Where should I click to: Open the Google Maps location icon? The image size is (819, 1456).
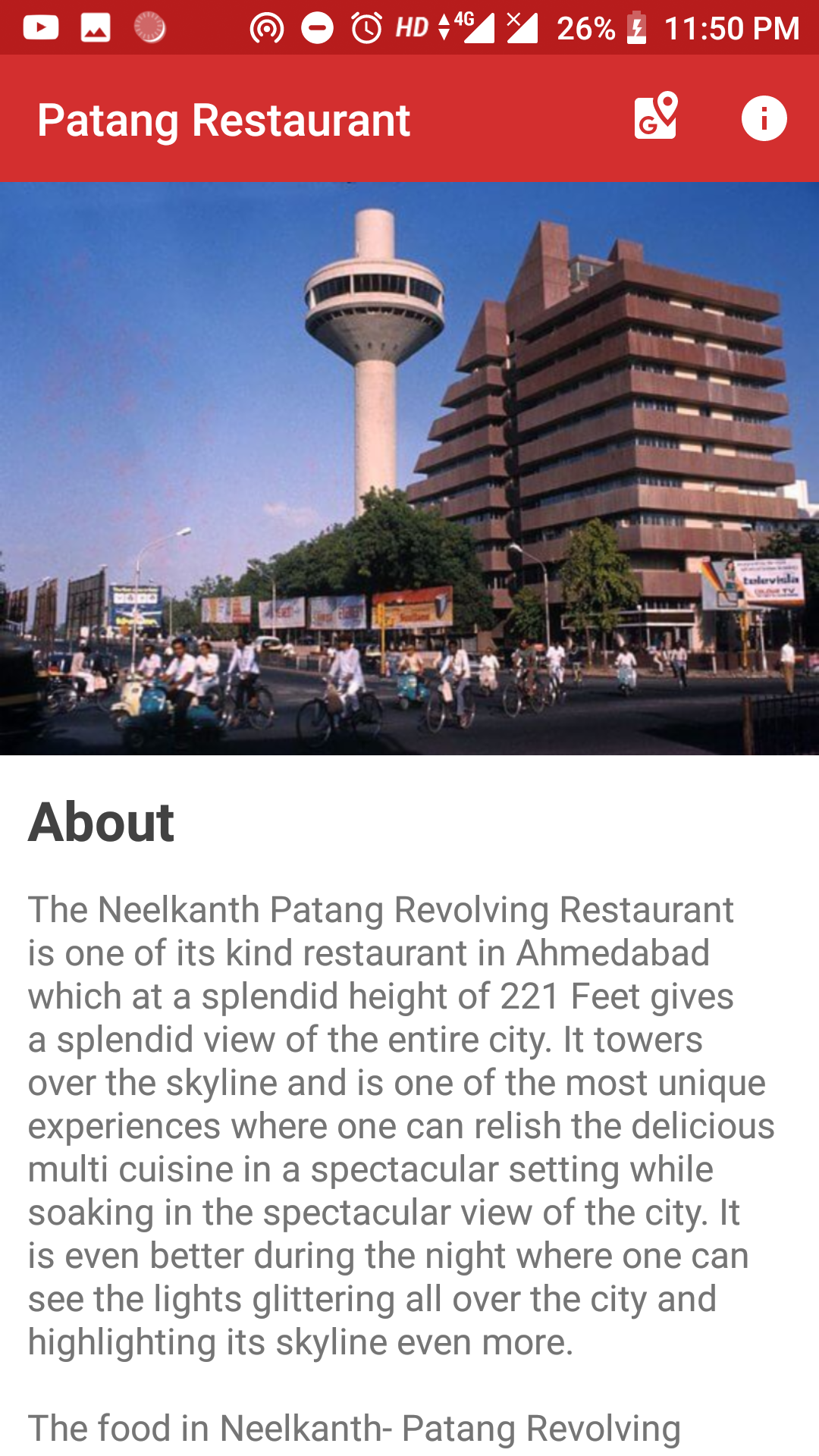click(x=656, y=117)
